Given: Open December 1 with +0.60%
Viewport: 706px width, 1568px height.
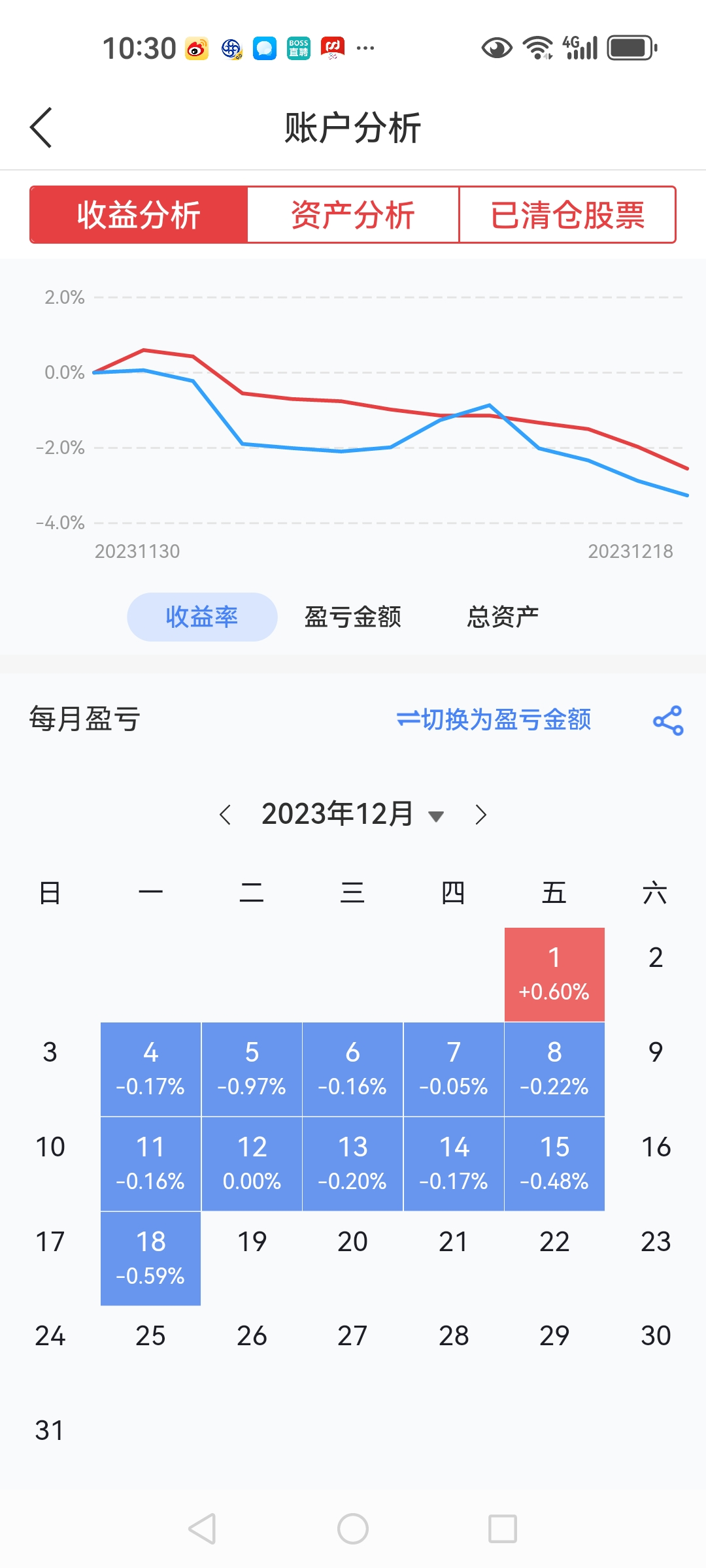Looking at the screenshot, I should click(x=554, y=974).
